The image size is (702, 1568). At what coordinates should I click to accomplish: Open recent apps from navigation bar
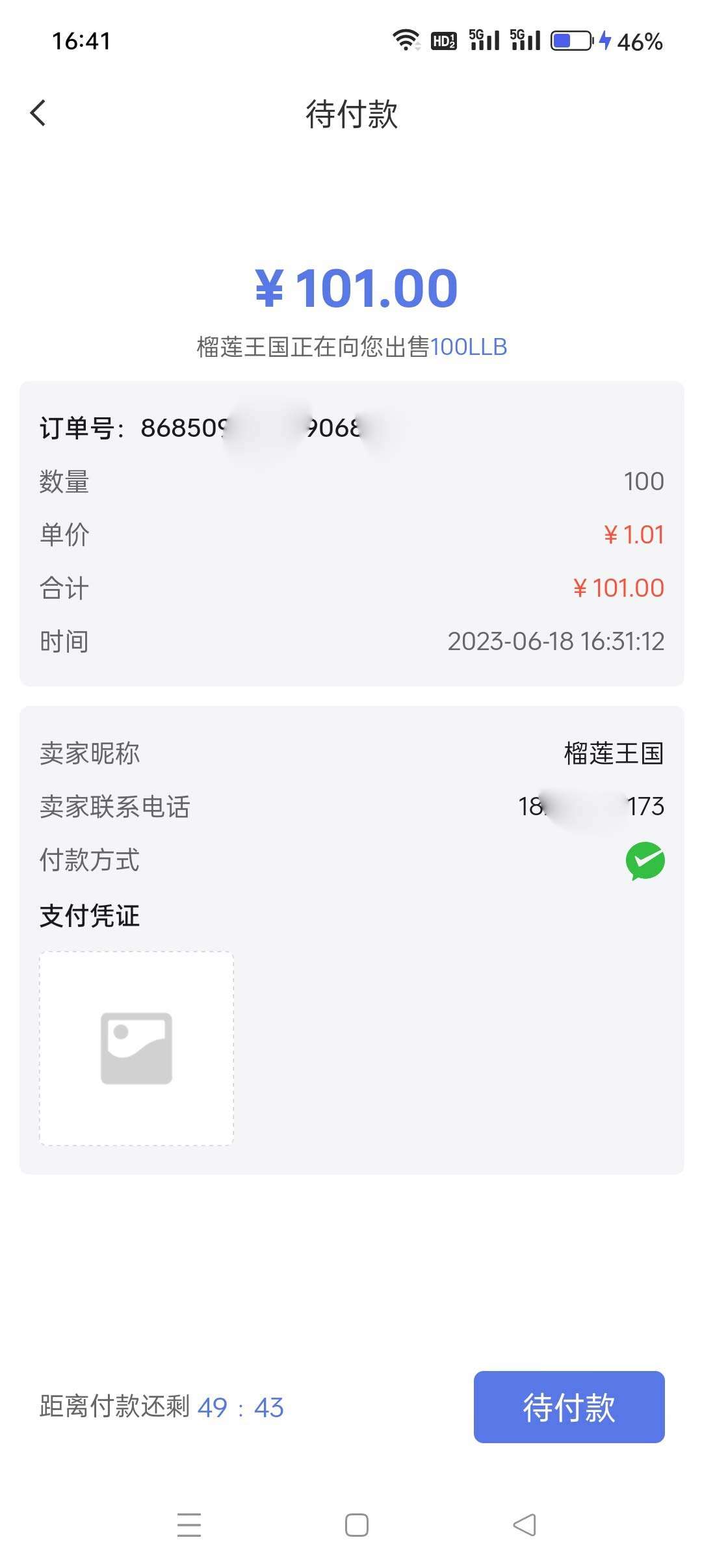[x=189, y=1524]
